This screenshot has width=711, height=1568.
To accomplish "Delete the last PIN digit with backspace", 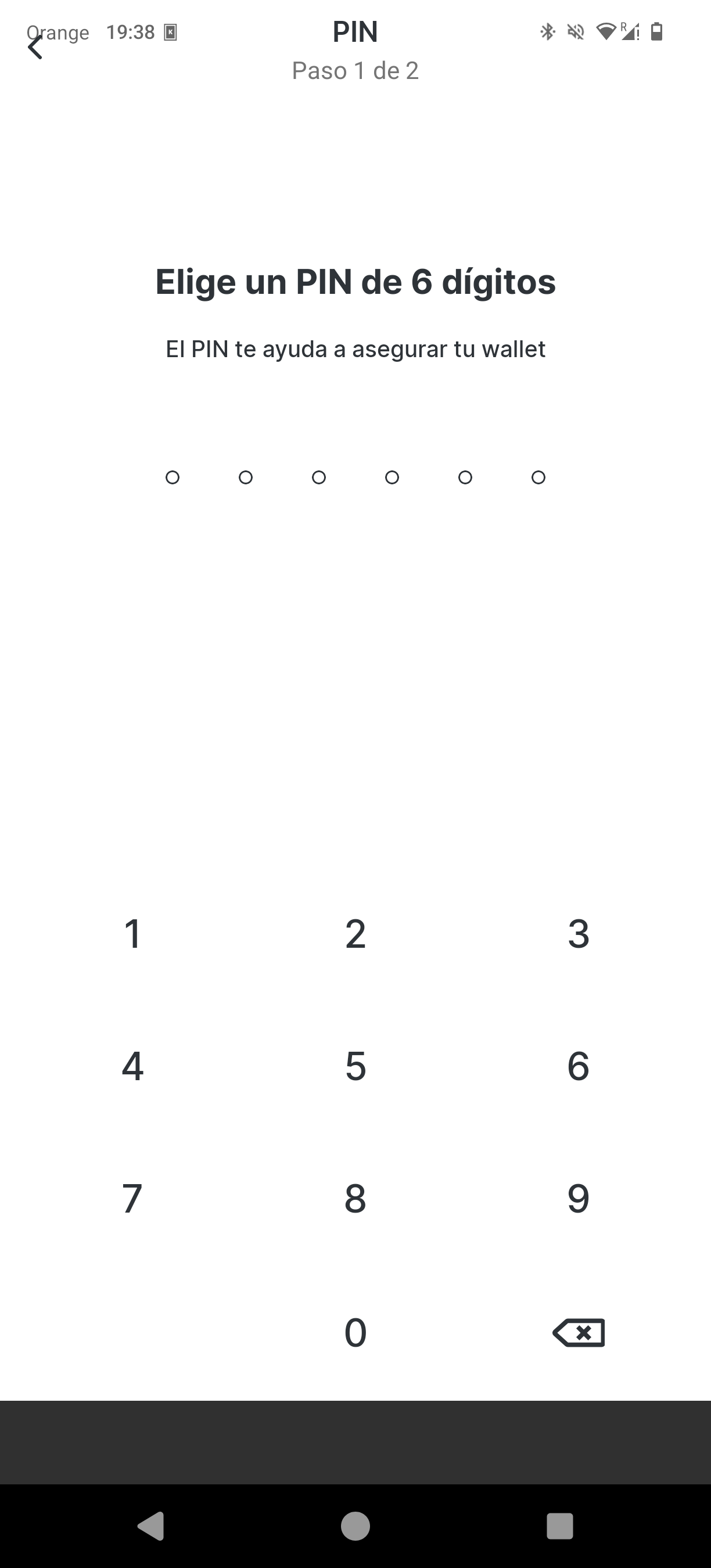I will (x=579, y=1332).
